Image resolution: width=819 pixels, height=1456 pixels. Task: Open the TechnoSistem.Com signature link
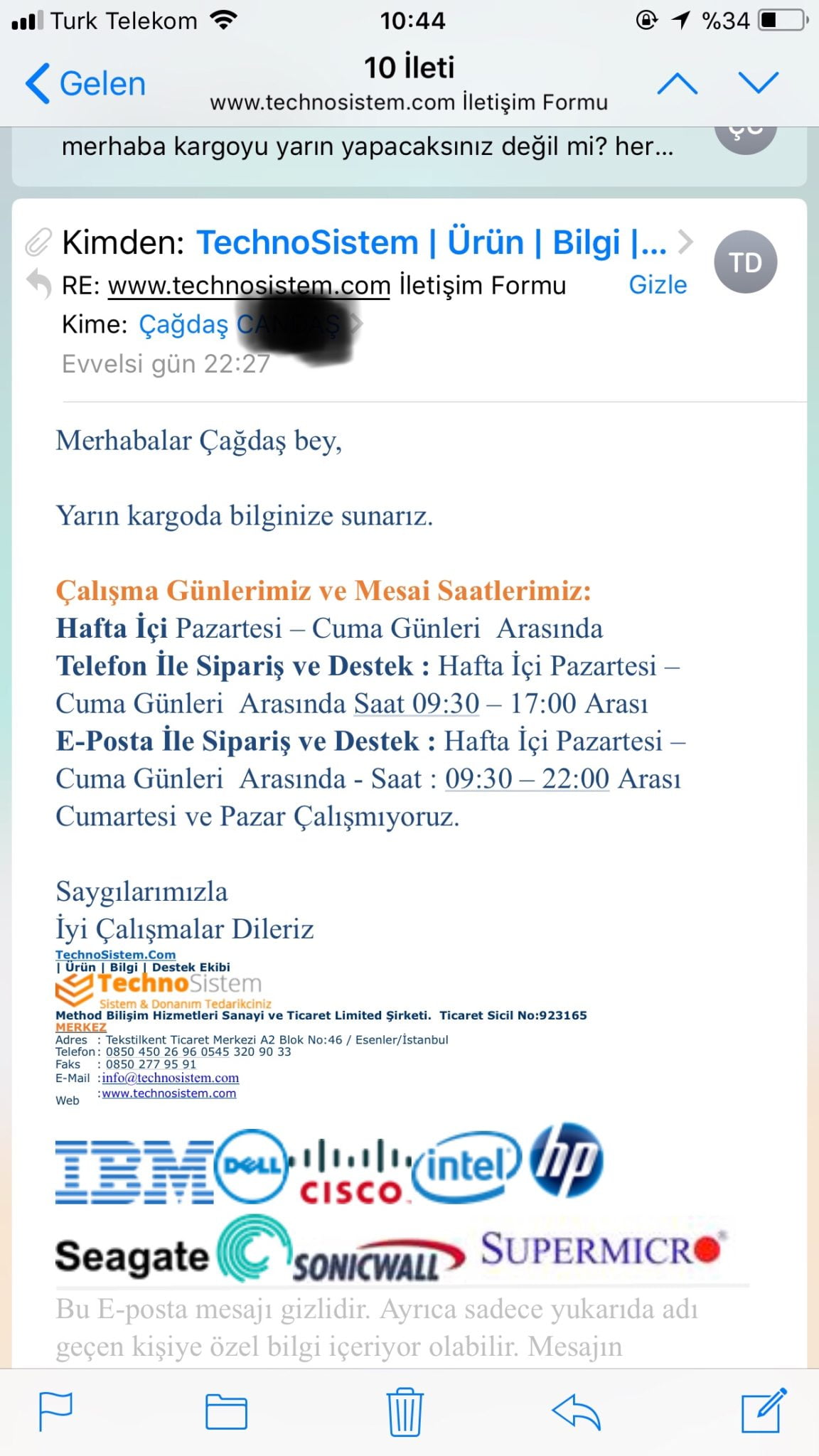[115, 955]
